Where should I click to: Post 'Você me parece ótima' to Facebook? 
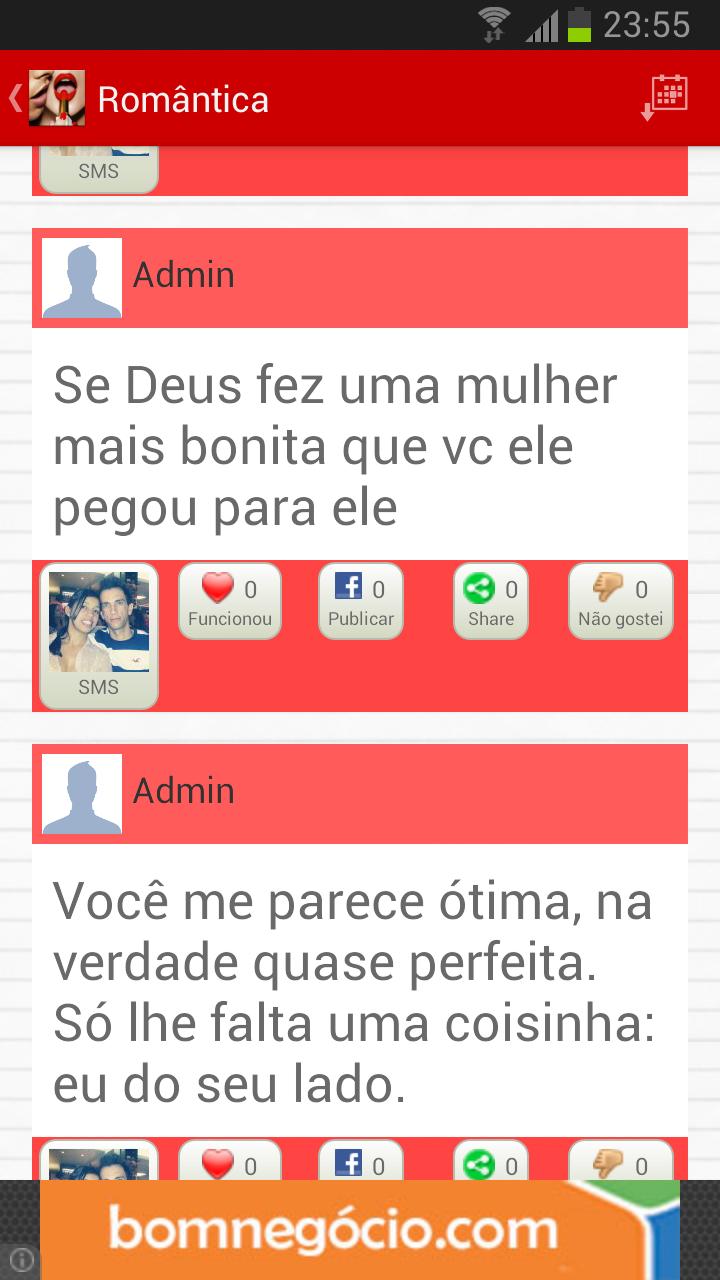(x=361, y=1162)
